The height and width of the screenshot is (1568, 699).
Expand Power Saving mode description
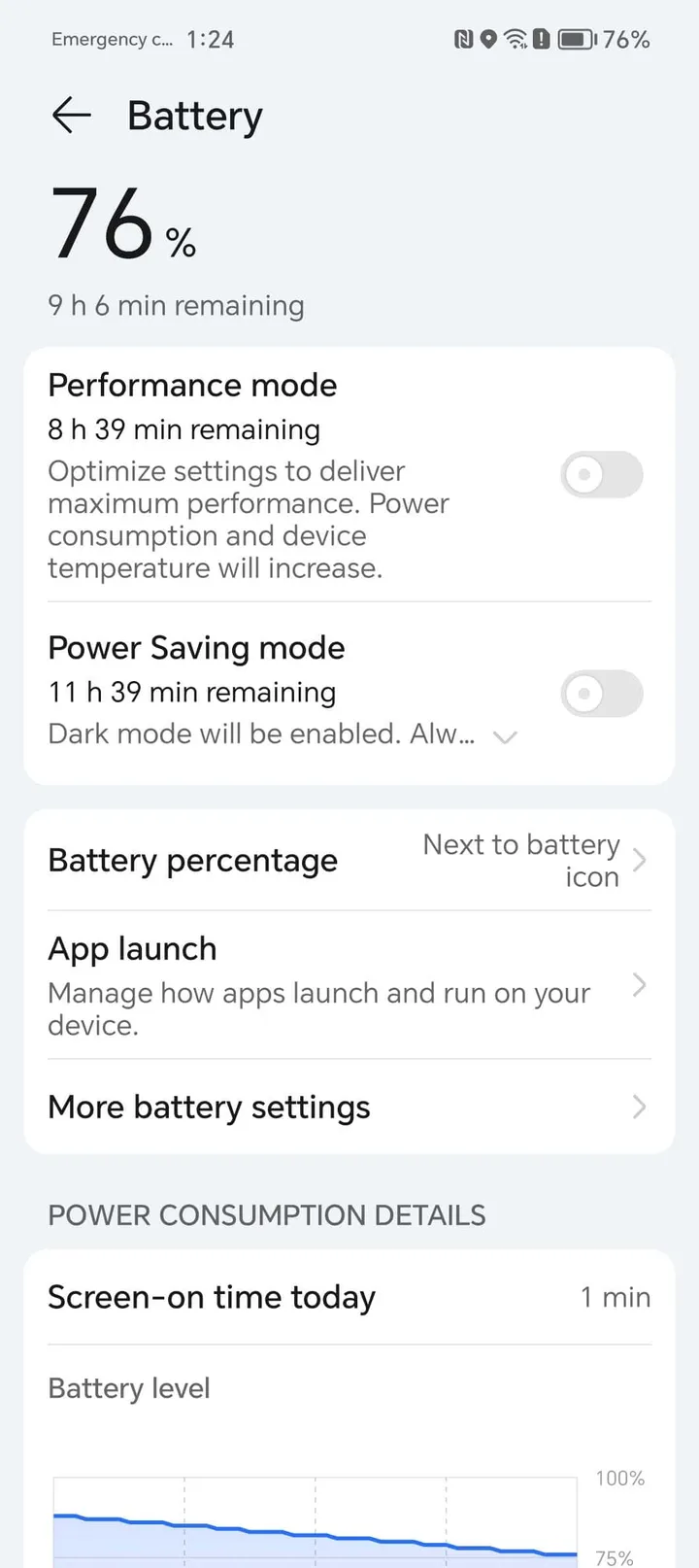click(x=505, y=736)
